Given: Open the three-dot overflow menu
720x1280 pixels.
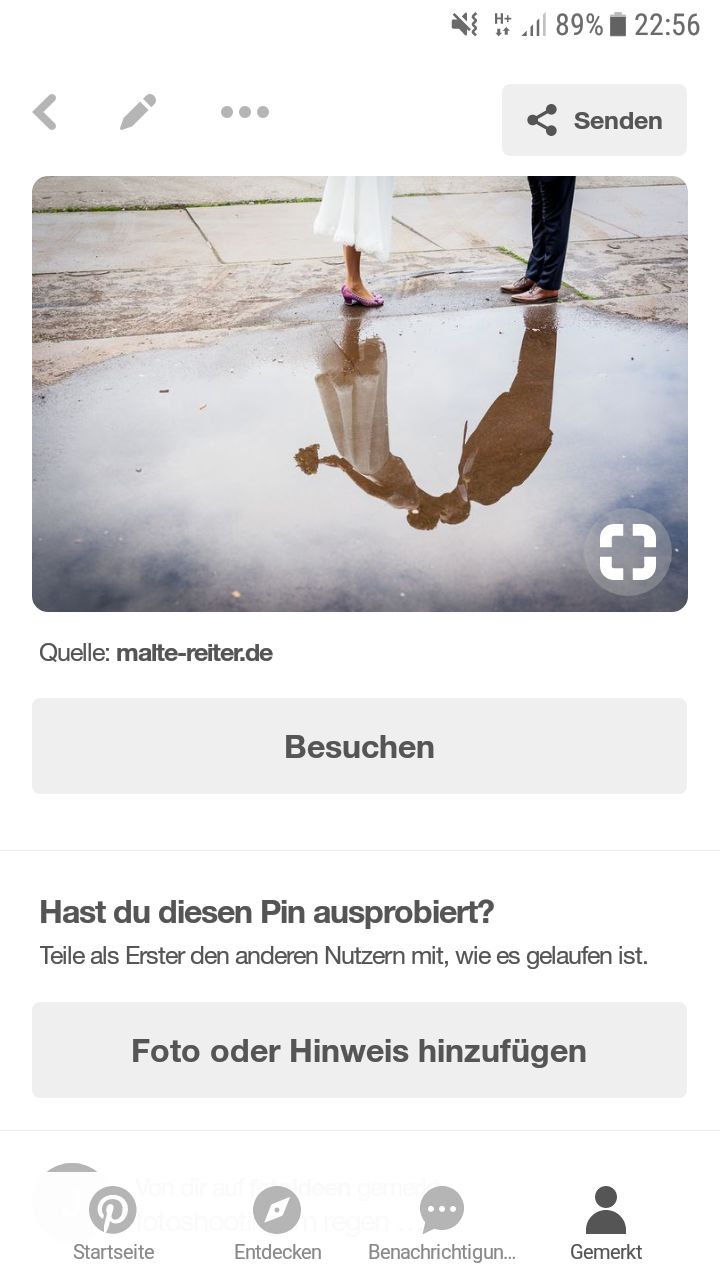Looking at the screenshot, I should point(245,112).
